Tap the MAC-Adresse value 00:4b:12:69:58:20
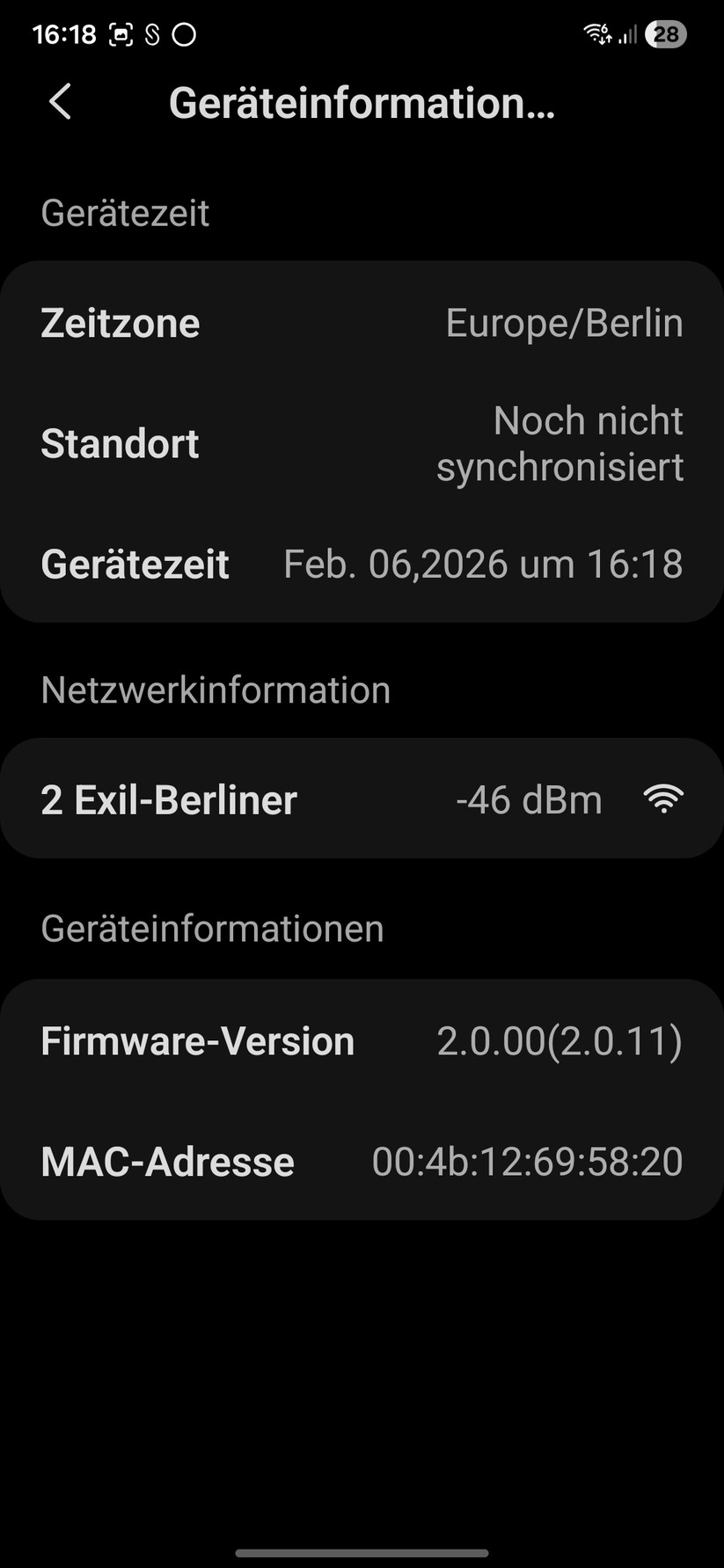The image size is (724, 1568). click(529, 1161)
